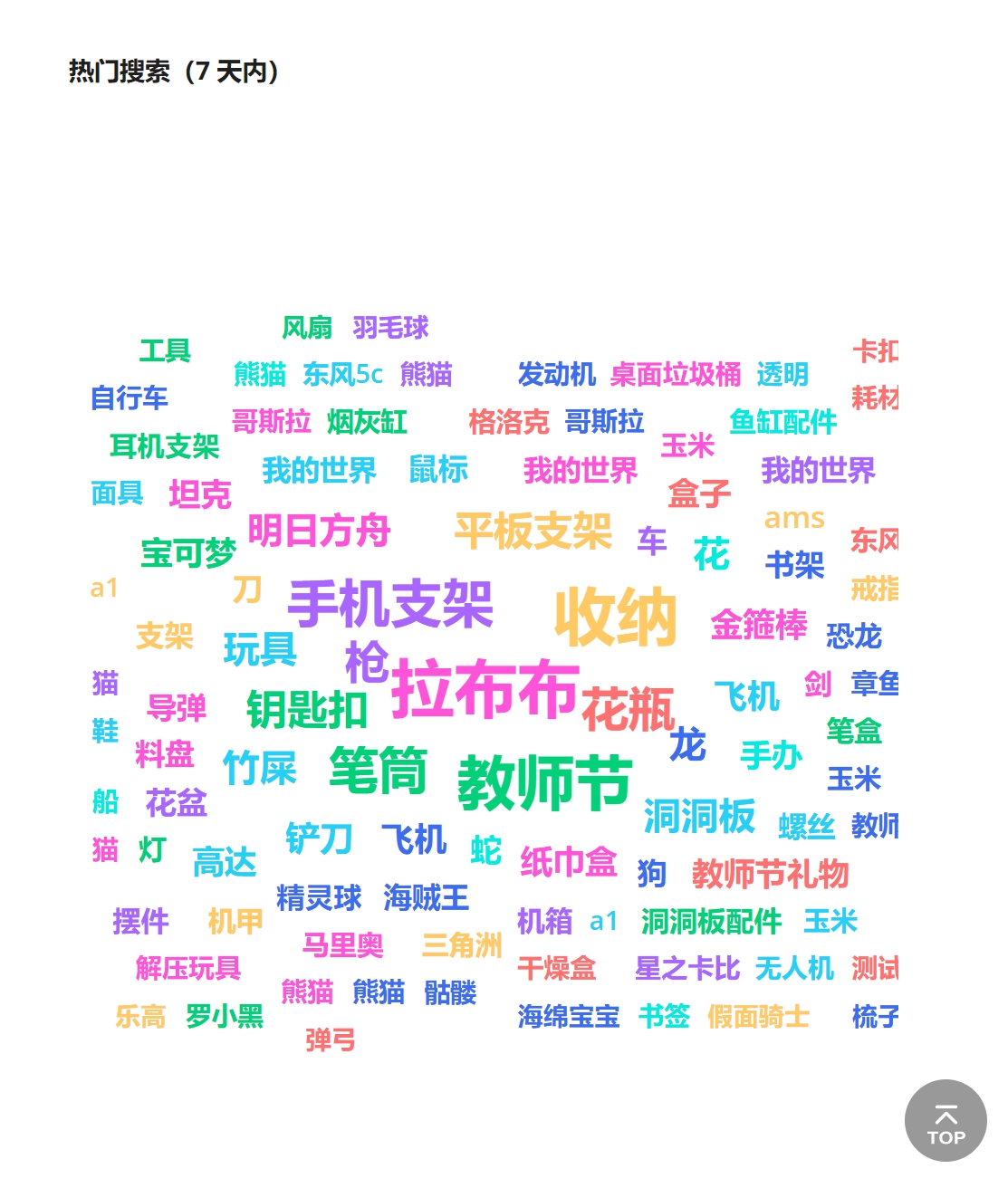Open the 明日方舟 hot search

(x=319, y=531)
